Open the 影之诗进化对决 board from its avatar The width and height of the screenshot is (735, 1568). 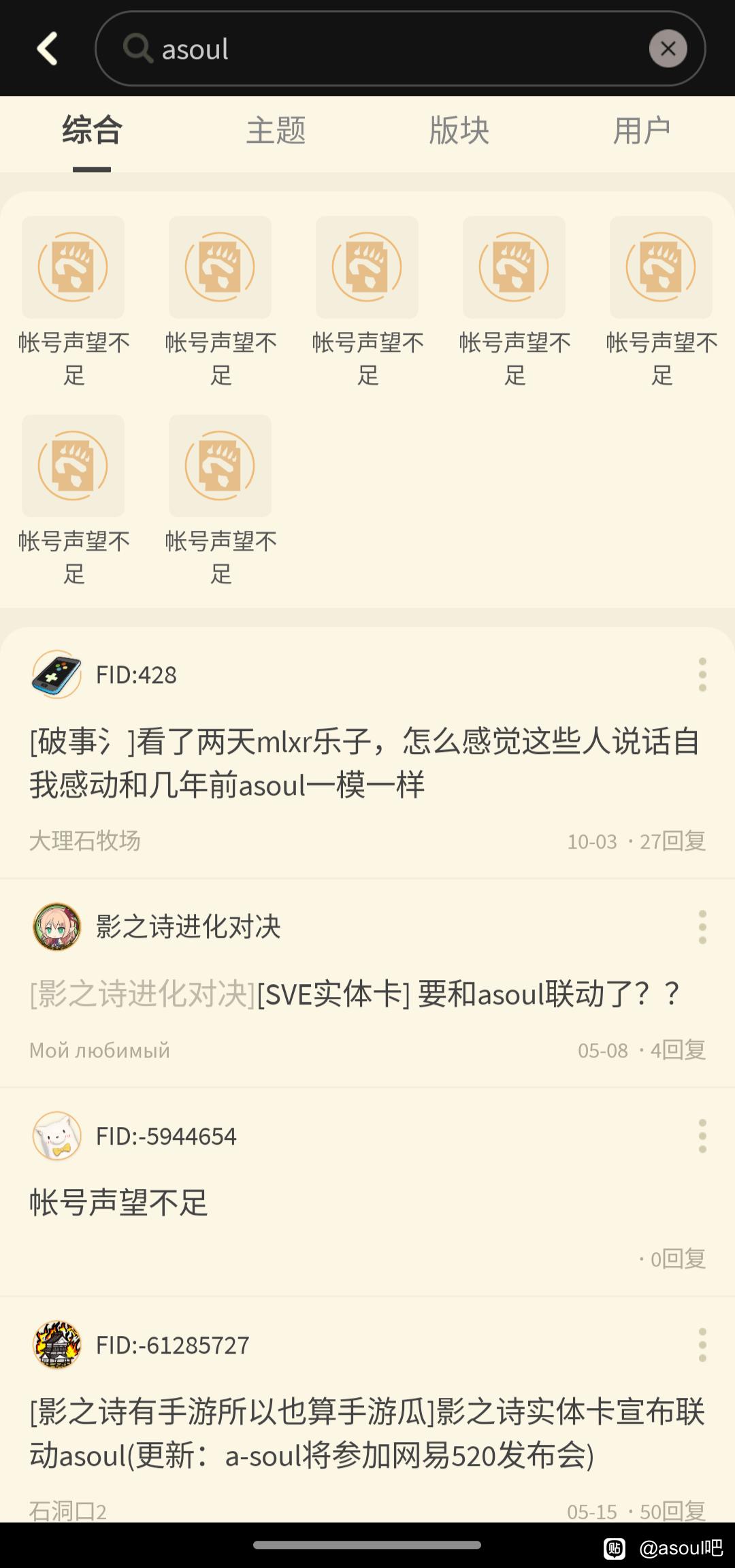pyautogui.click(x=57, y=927)
